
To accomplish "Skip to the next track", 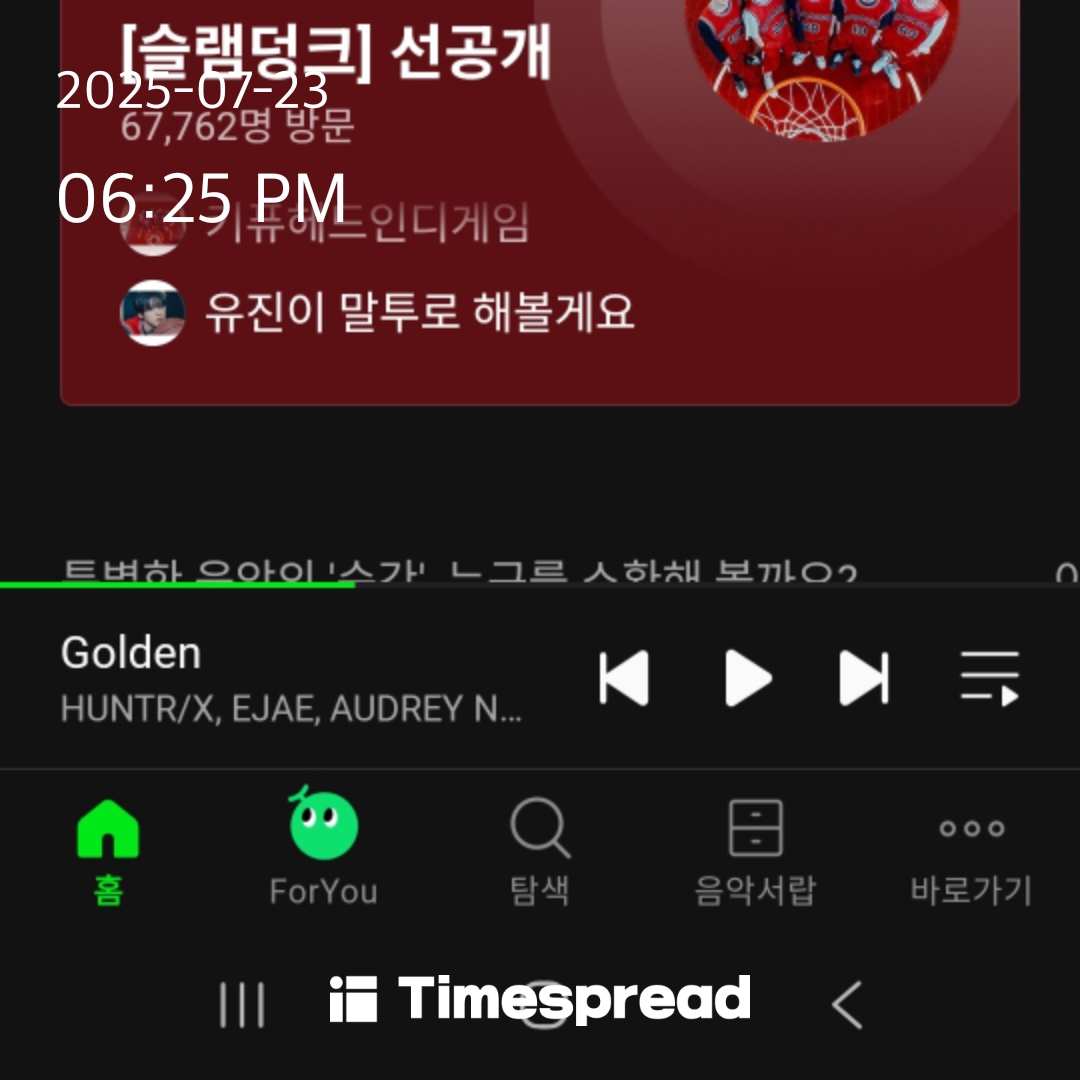I will click(x=864, y=679).
